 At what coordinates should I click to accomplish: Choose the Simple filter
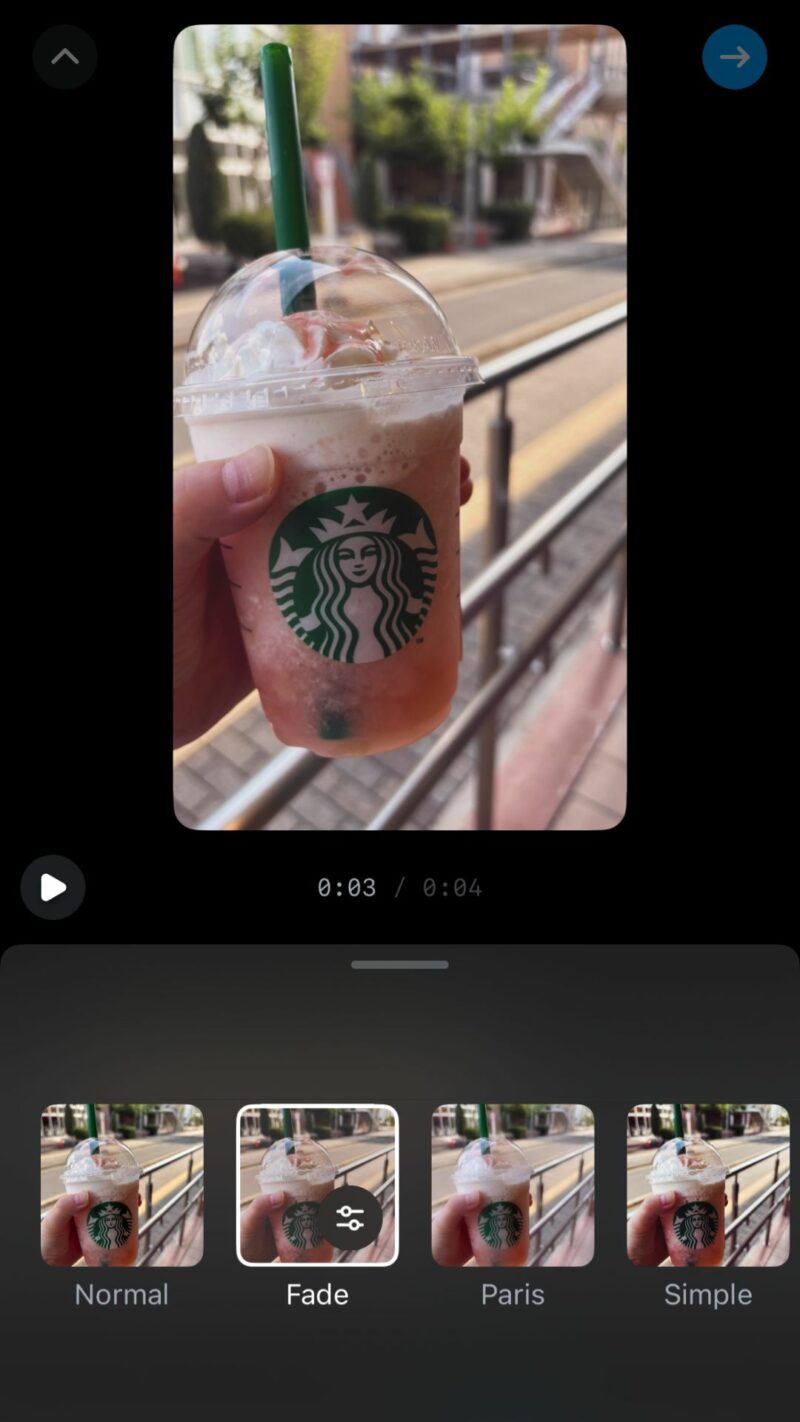[707, 1185]
